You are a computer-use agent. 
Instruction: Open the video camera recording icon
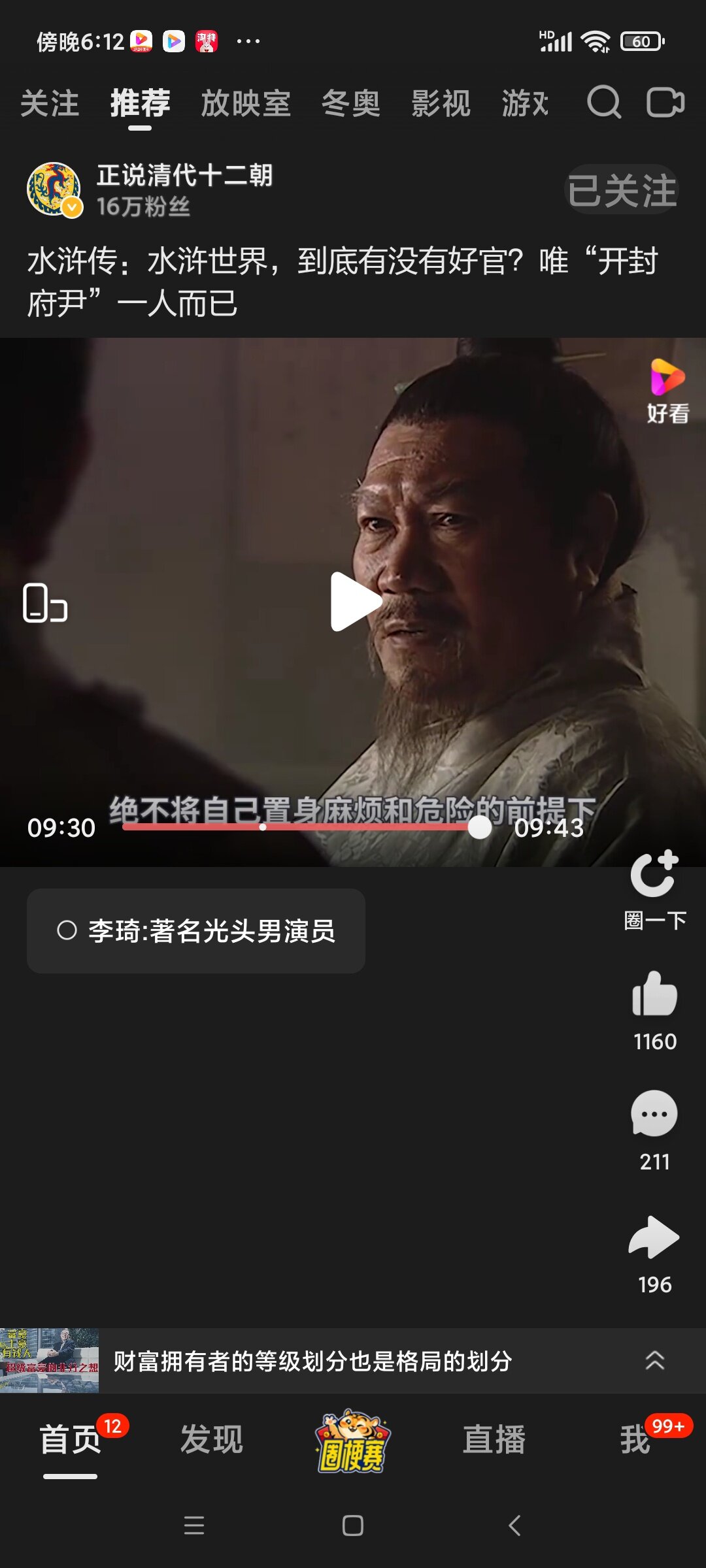665,103
